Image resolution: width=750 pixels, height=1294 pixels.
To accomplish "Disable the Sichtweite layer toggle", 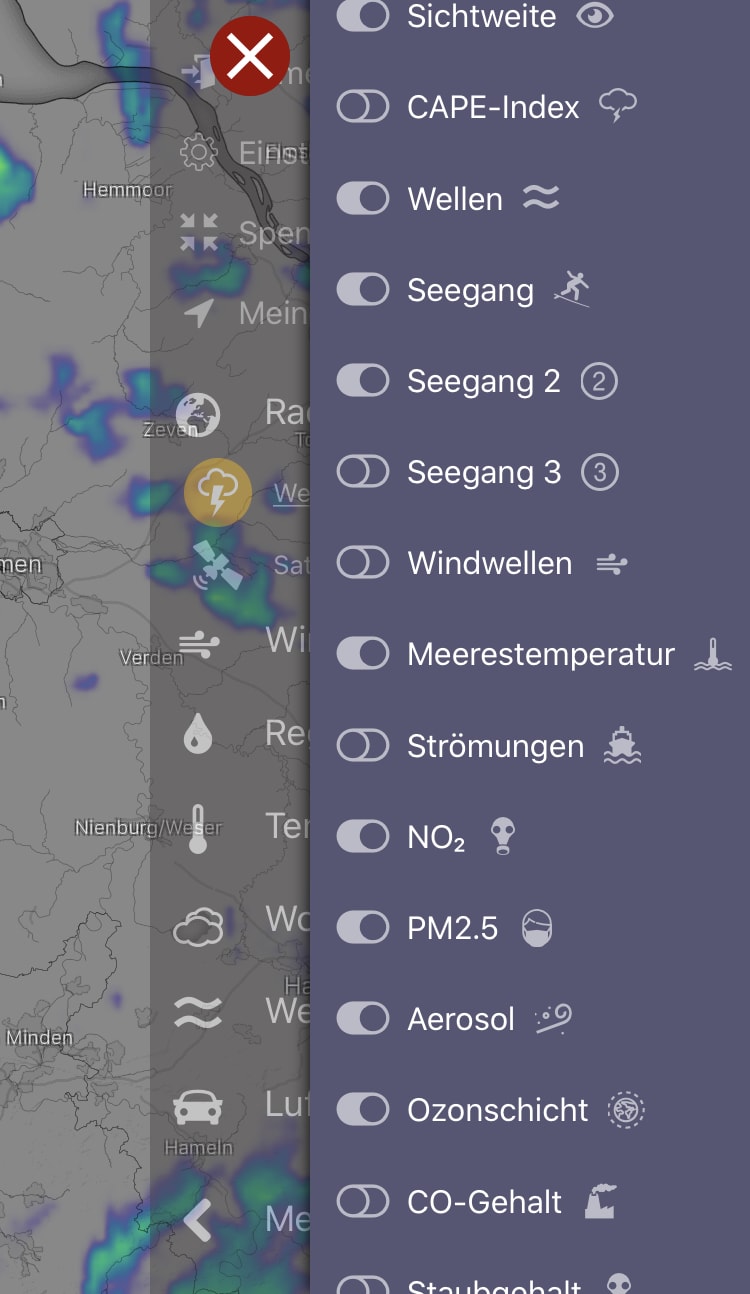I will pos(363,16).
